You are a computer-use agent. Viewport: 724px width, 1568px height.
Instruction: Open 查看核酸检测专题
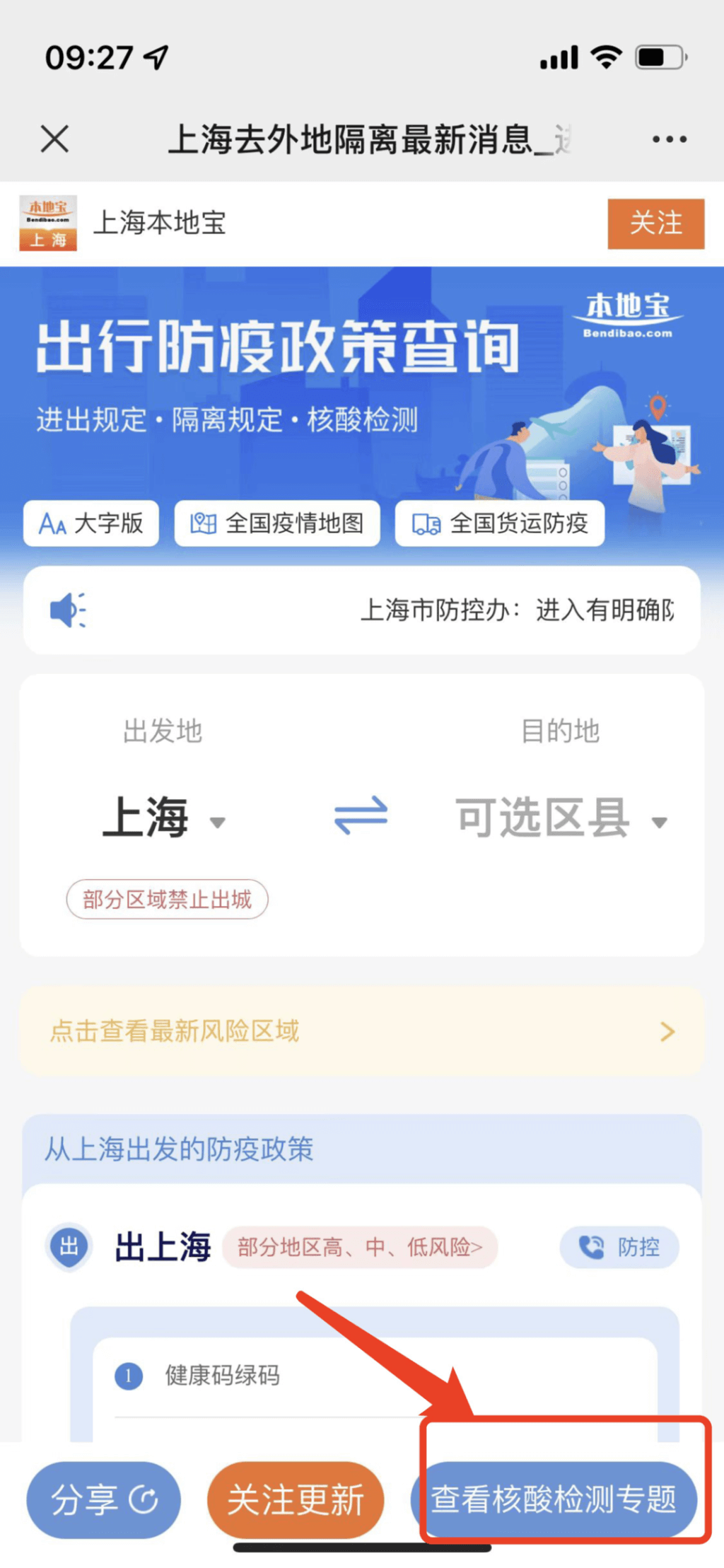555,1499
